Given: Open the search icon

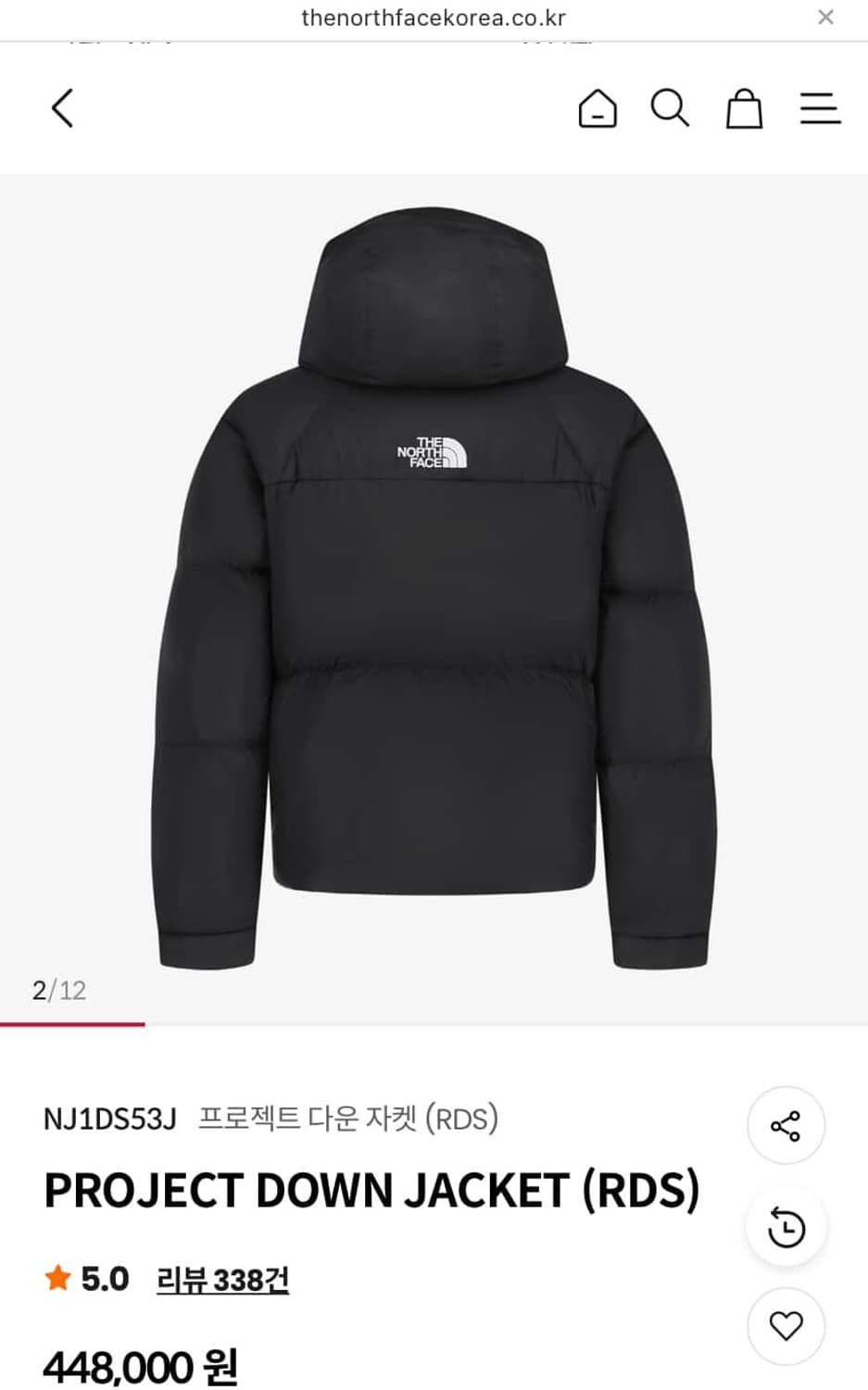Looking at the screenshot, I should 670,108.
